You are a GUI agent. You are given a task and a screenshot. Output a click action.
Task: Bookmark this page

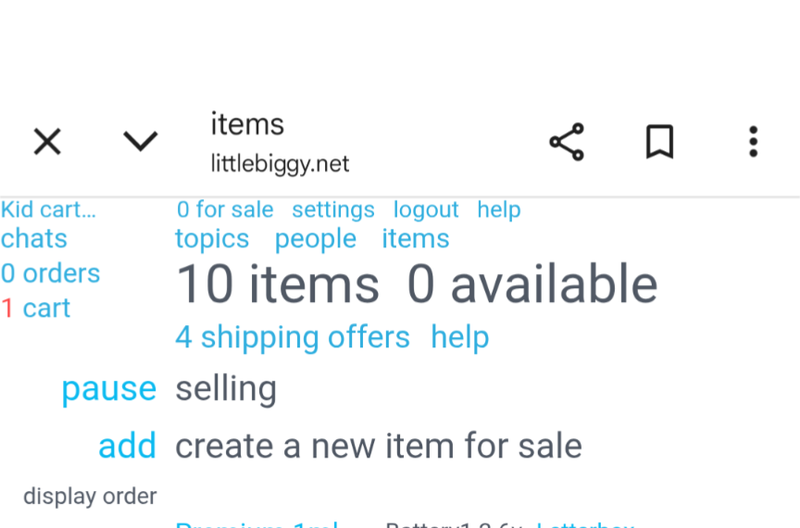click(x=659, y=142)
